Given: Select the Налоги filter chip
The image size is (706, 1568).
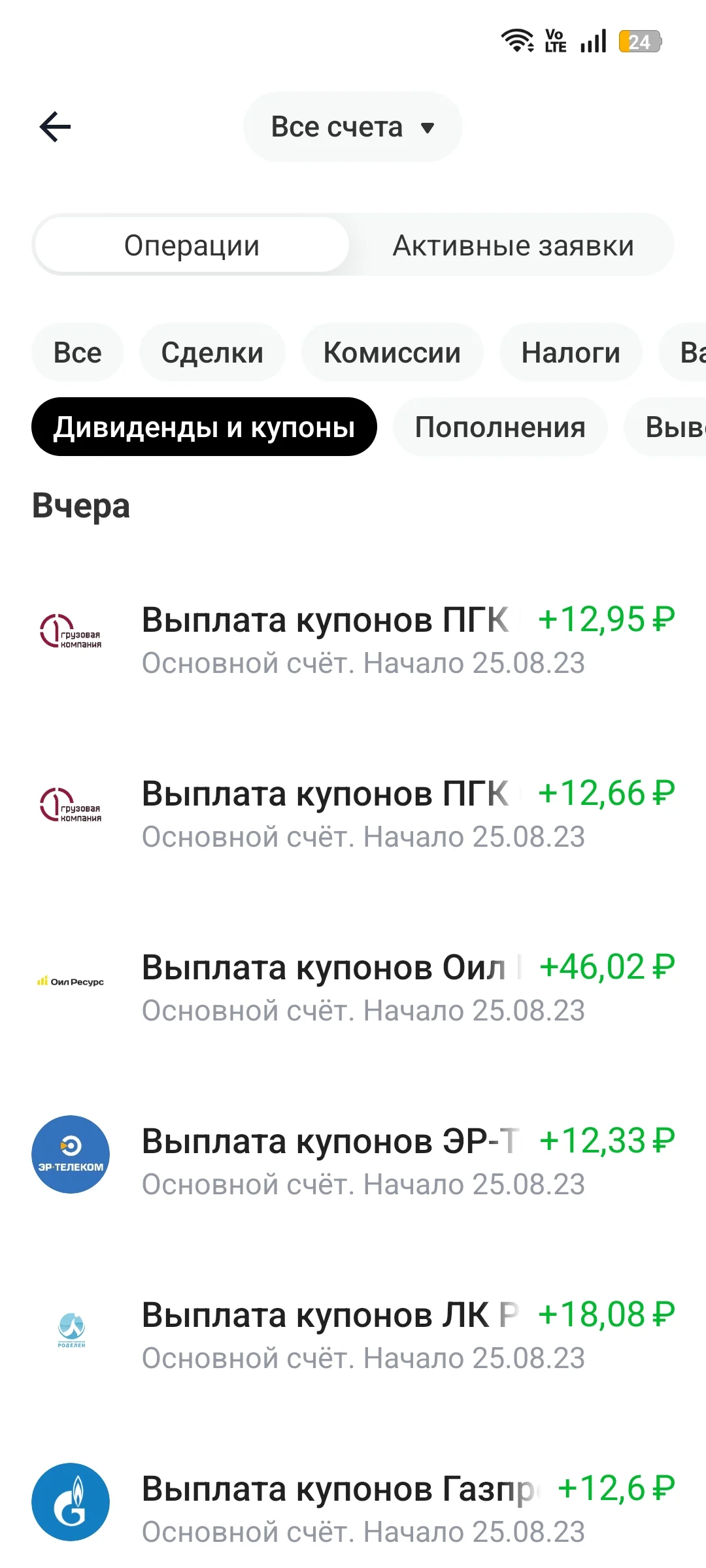Looking at the screenshot, I should point(571,353).
